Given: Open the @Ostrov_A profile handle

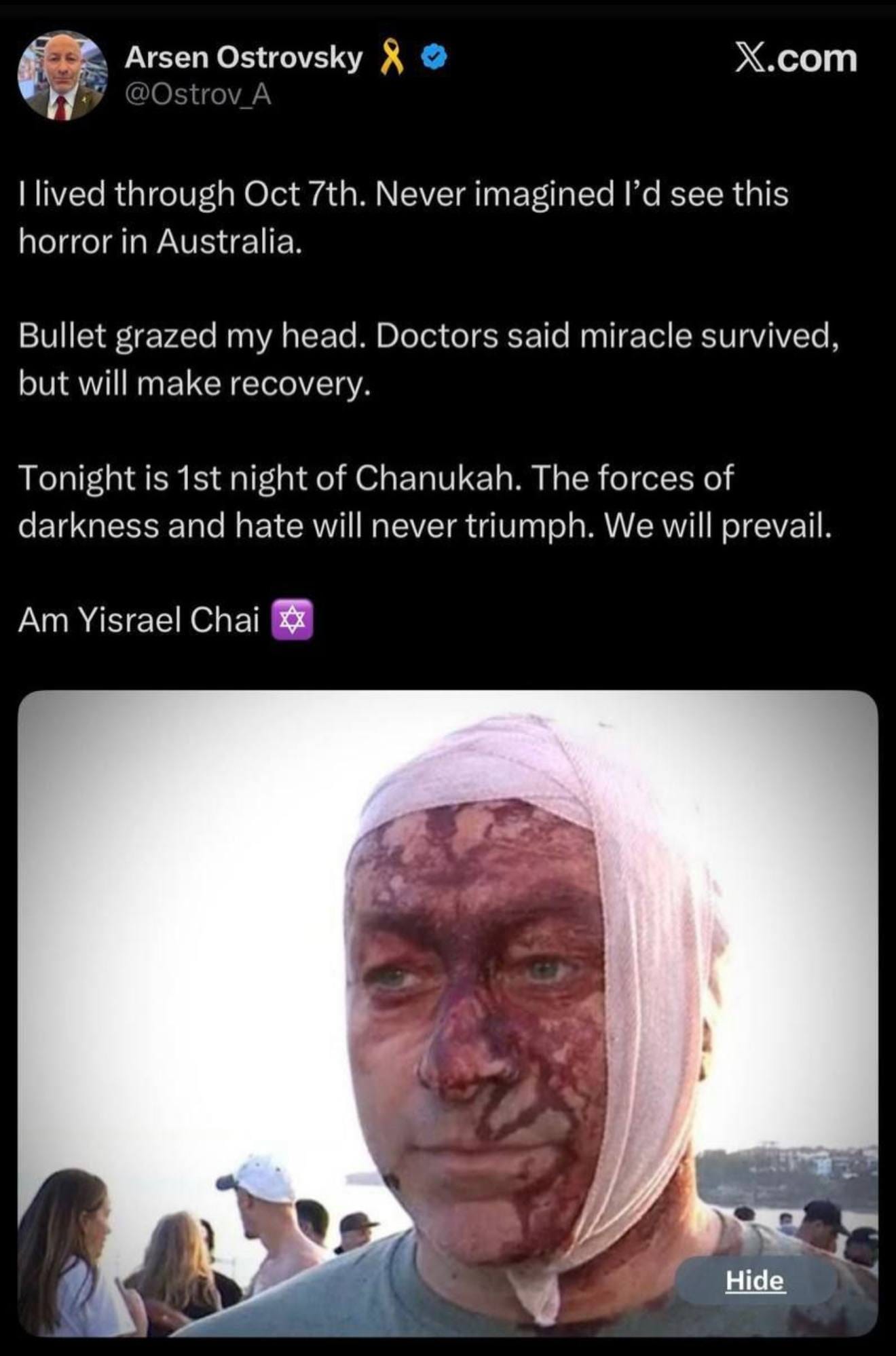Looking at the screenshot, I should click(198, 95).
